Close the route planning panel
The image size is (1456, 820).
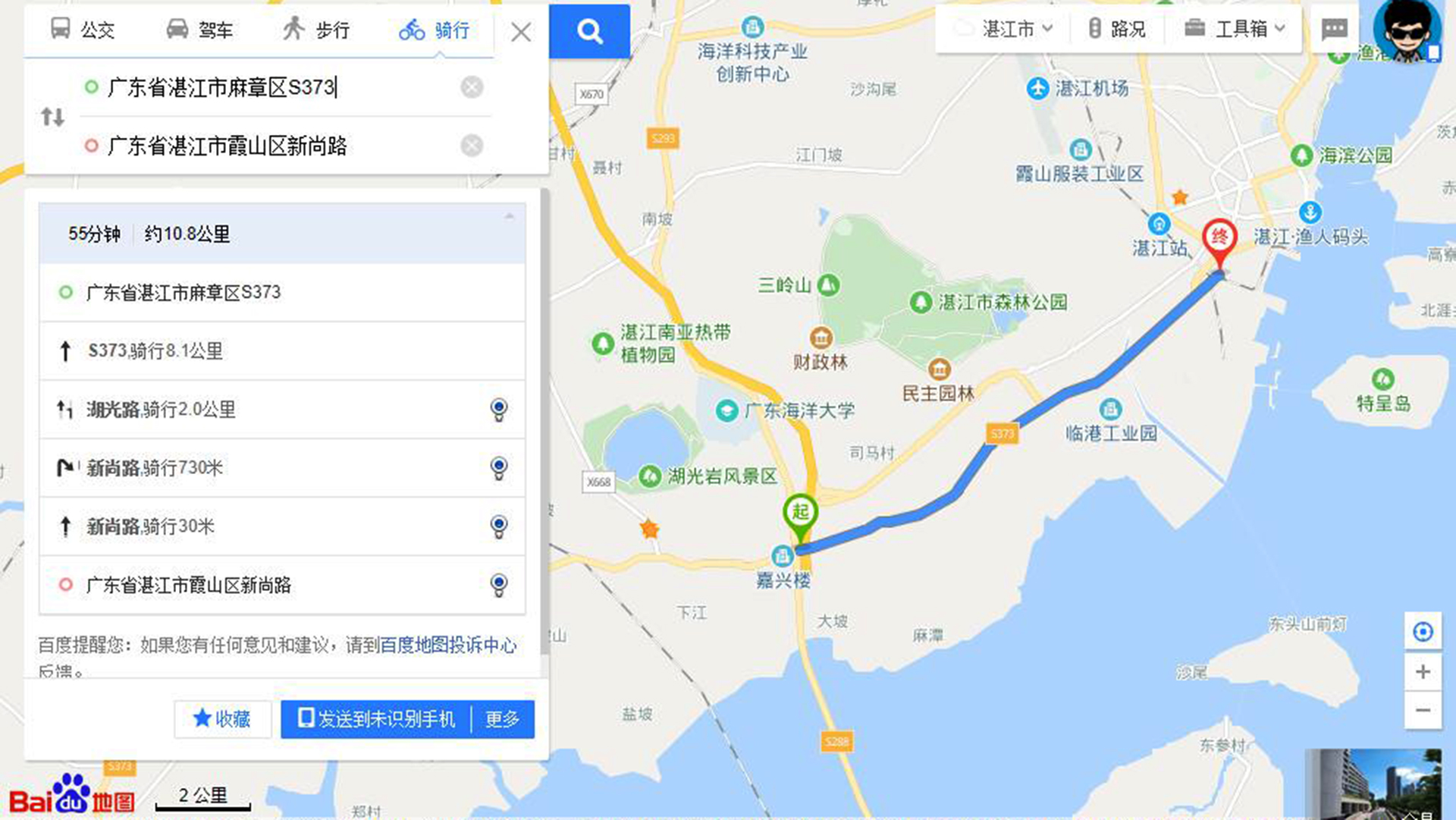(521, 32)
